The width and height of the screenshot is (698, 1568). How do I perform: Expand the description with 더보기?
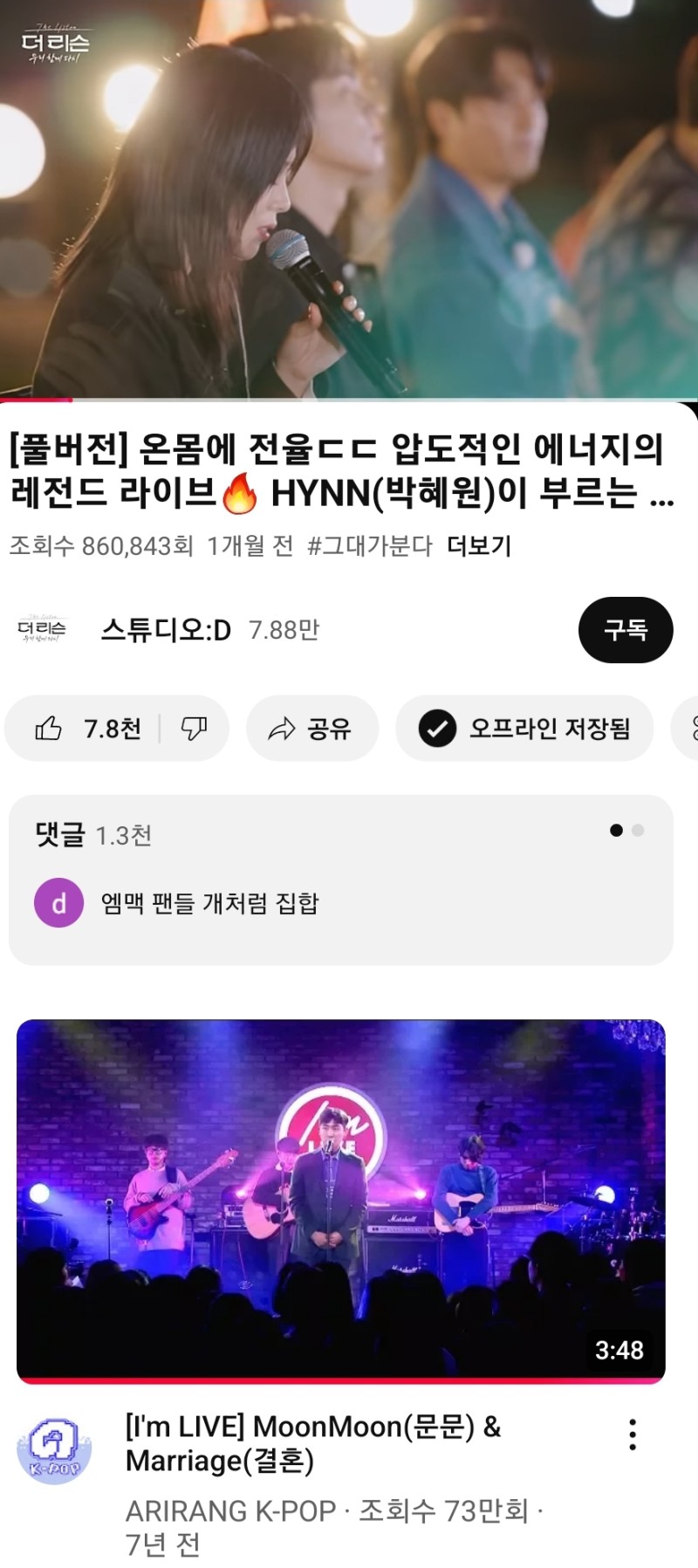click(x=478, y=546)
